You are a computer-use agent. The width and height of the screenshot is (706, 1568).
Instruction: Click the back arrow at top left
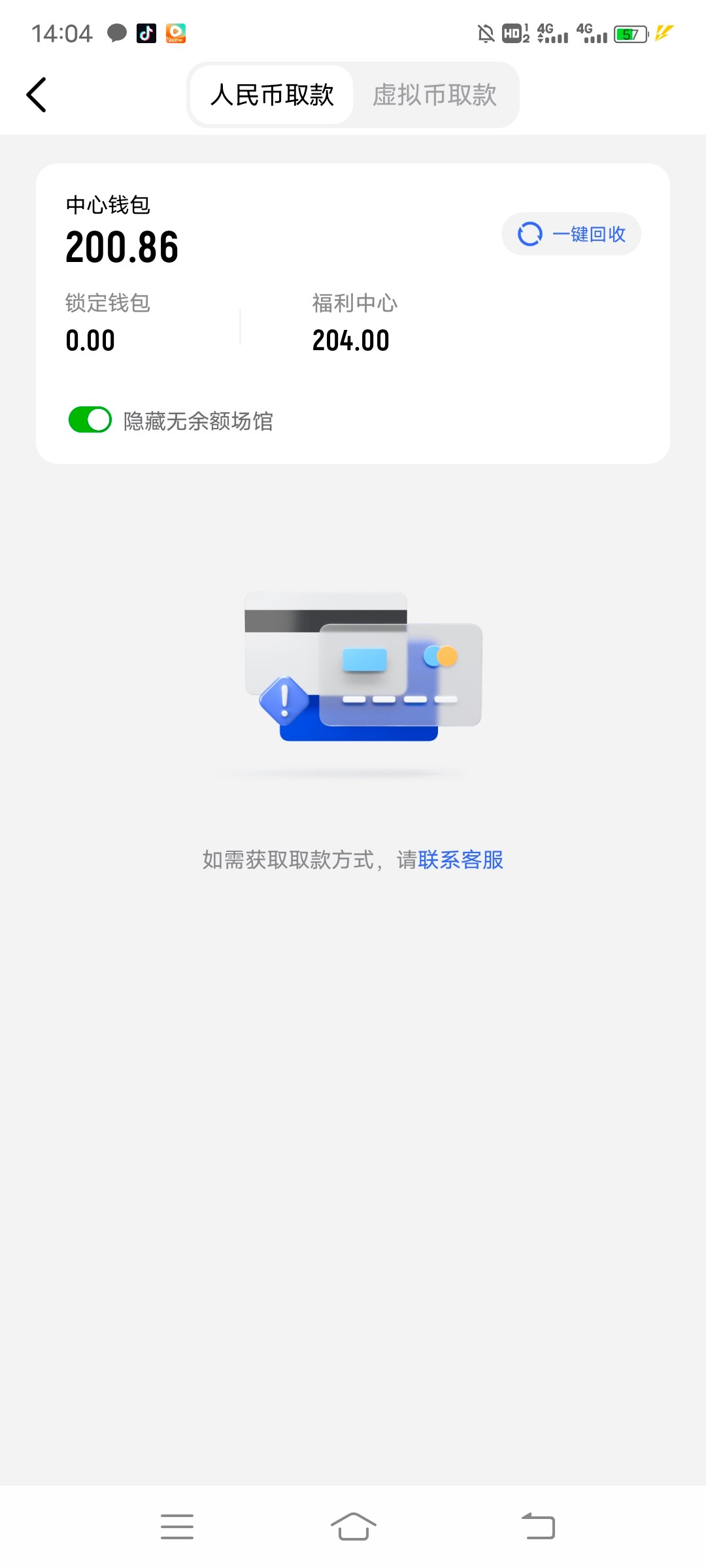[x=37, y=94]
